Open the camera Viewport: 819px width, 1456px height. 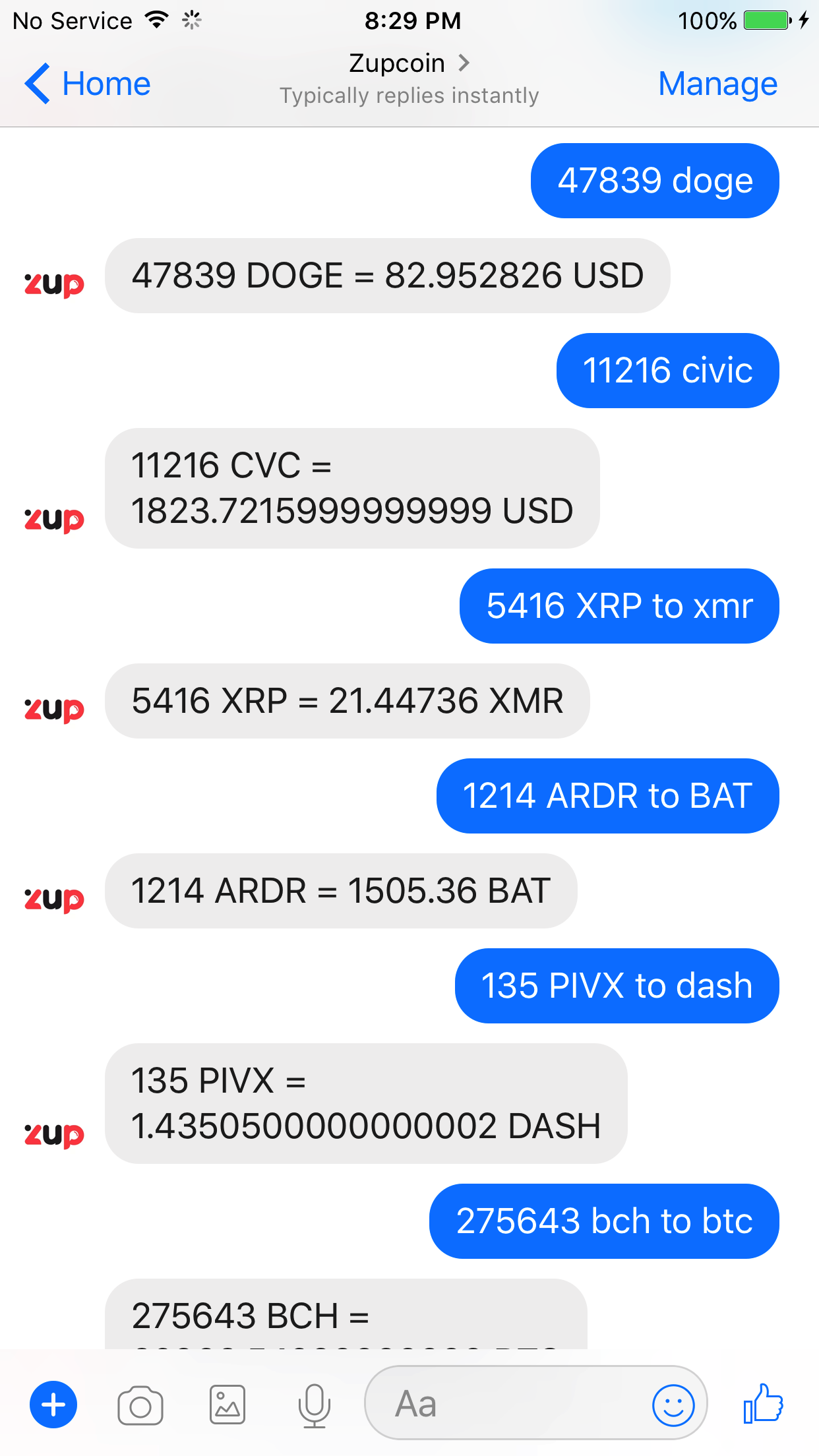click(x=140, y=1405)
